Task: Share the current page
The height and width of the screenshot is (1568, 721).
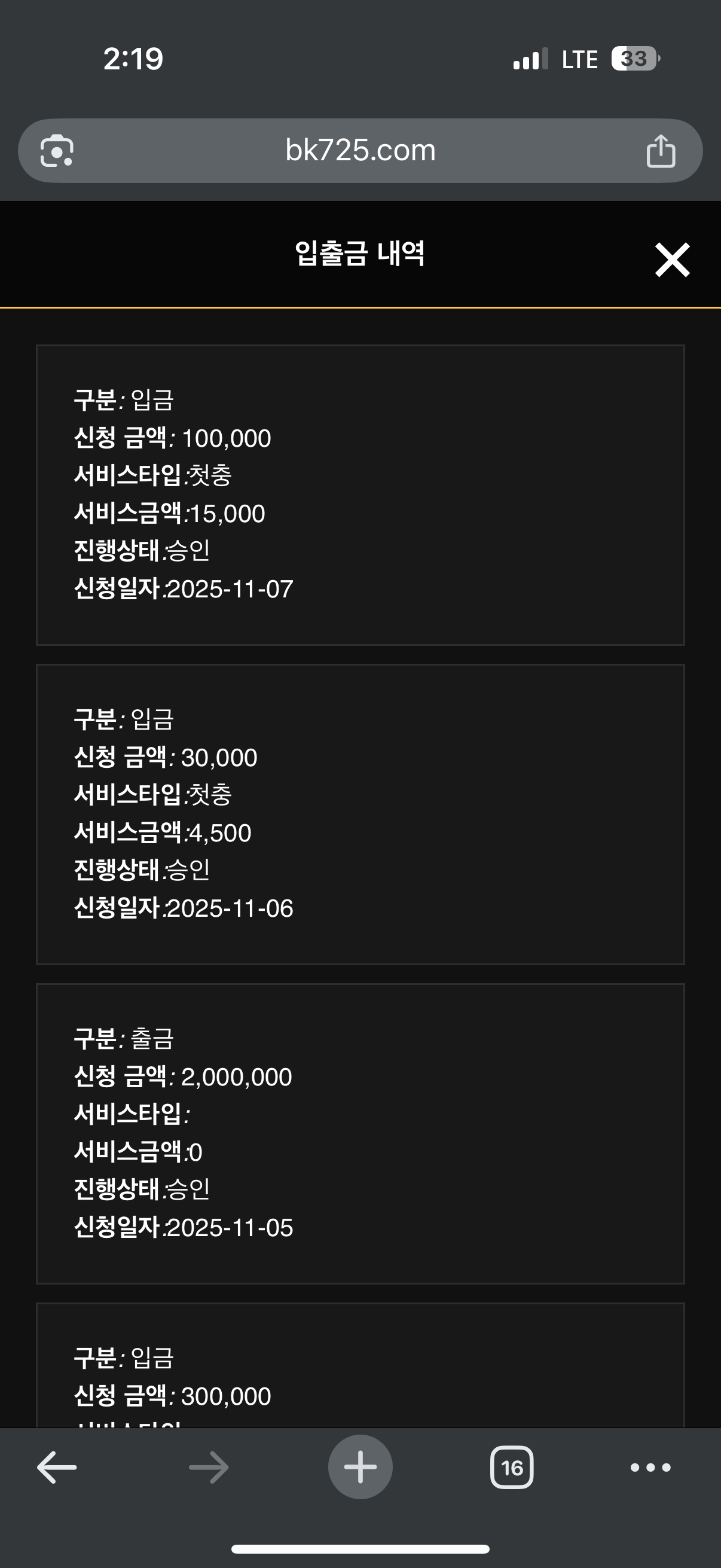Action: click(660, 151)
